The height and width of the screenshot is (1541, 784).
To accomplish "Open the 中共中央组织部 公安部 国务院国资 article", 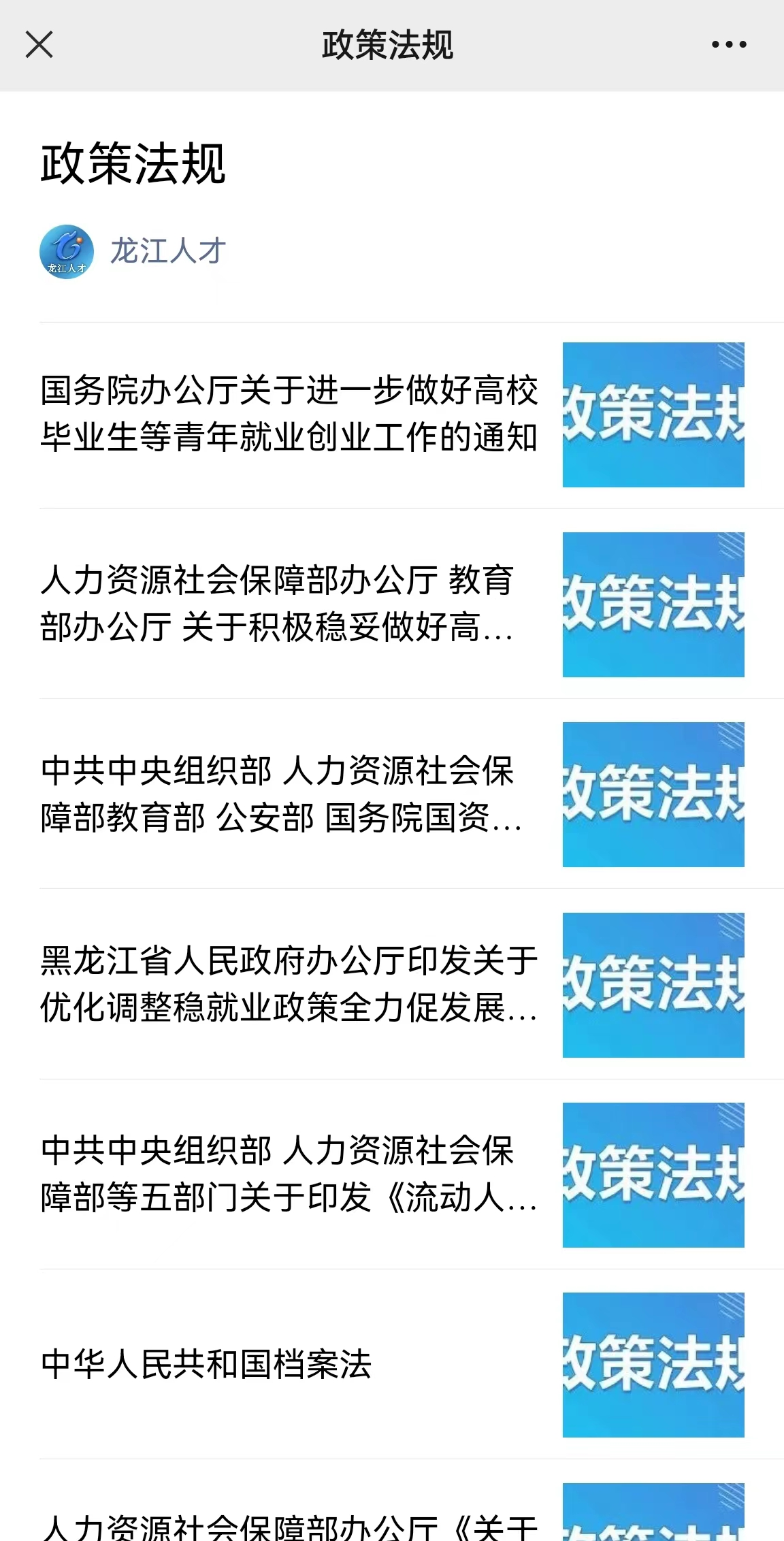I will click(280, 794).
